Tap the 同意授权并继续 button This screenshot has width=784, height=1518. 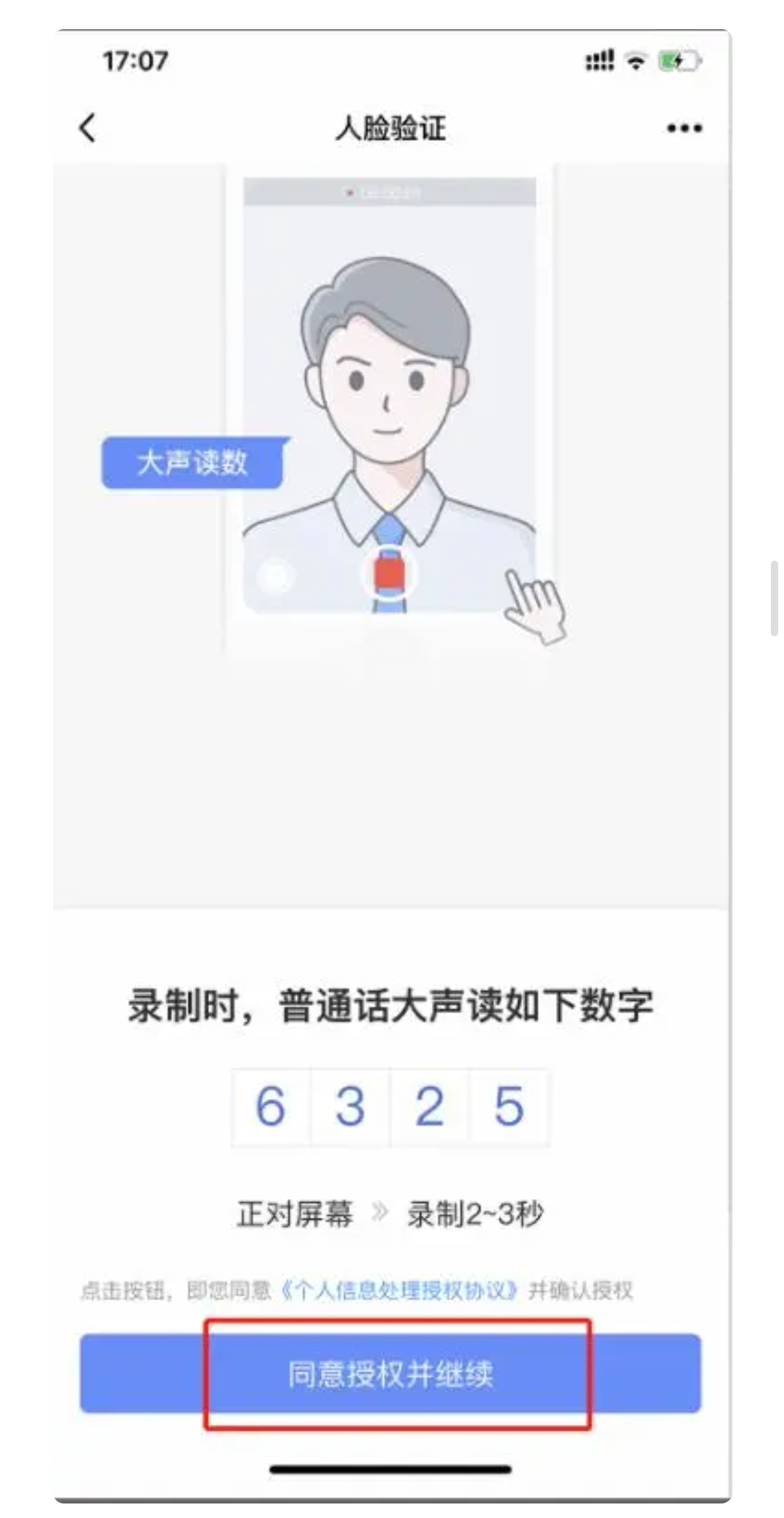coord(391,1373)
